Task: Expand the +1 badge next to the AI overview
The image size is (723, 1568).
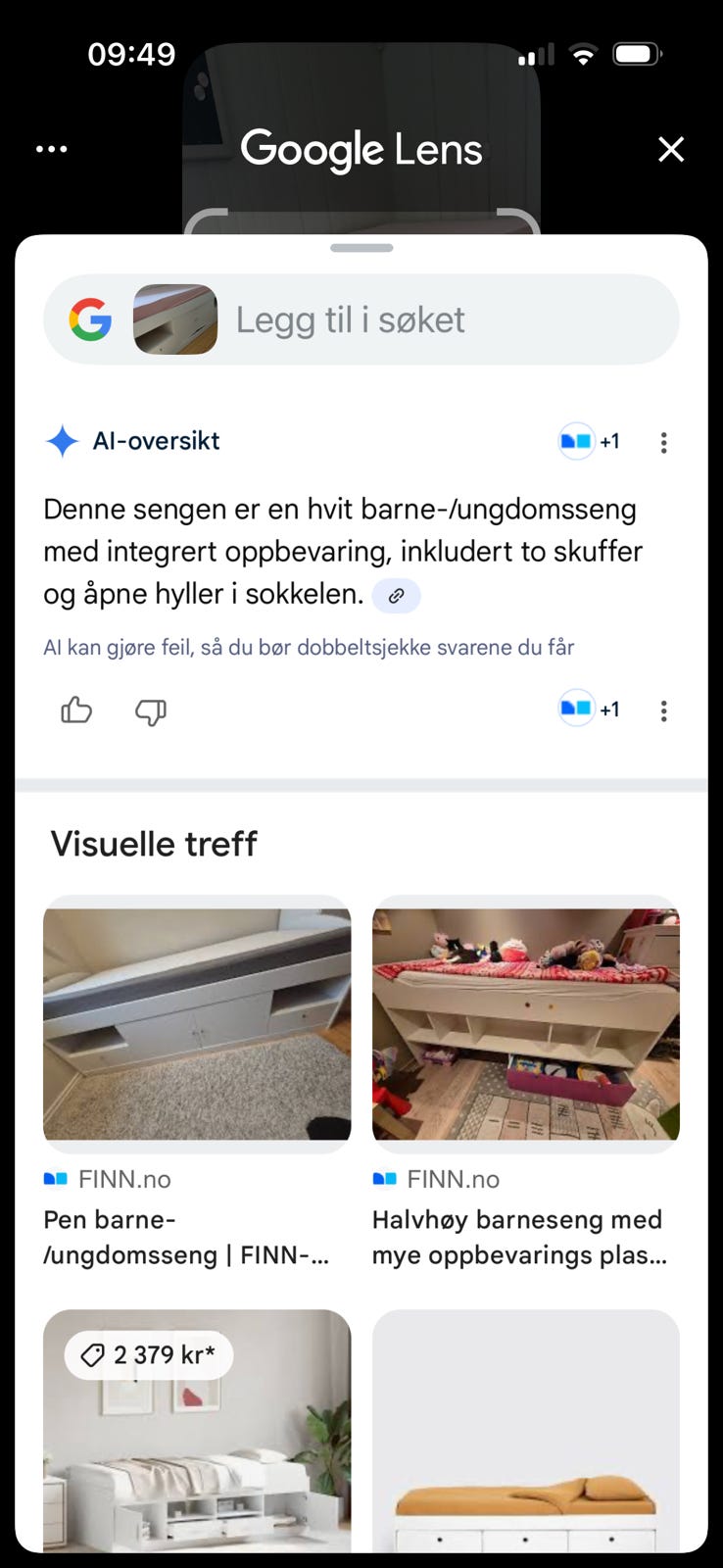Action: coord(610,441)
